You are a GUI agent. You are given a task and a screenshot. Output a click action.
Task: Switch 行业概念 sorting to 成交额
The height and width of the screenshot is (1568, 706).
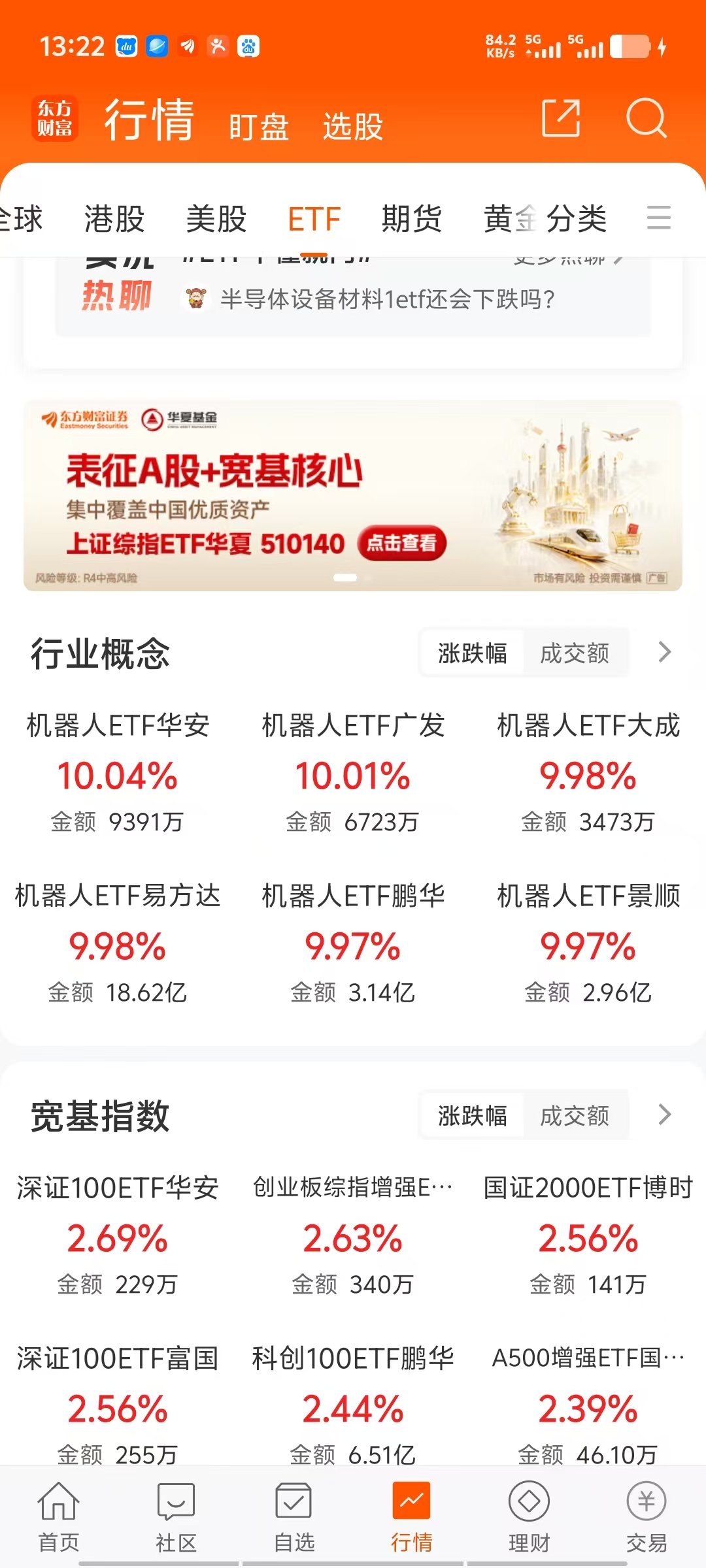point(575,653)
